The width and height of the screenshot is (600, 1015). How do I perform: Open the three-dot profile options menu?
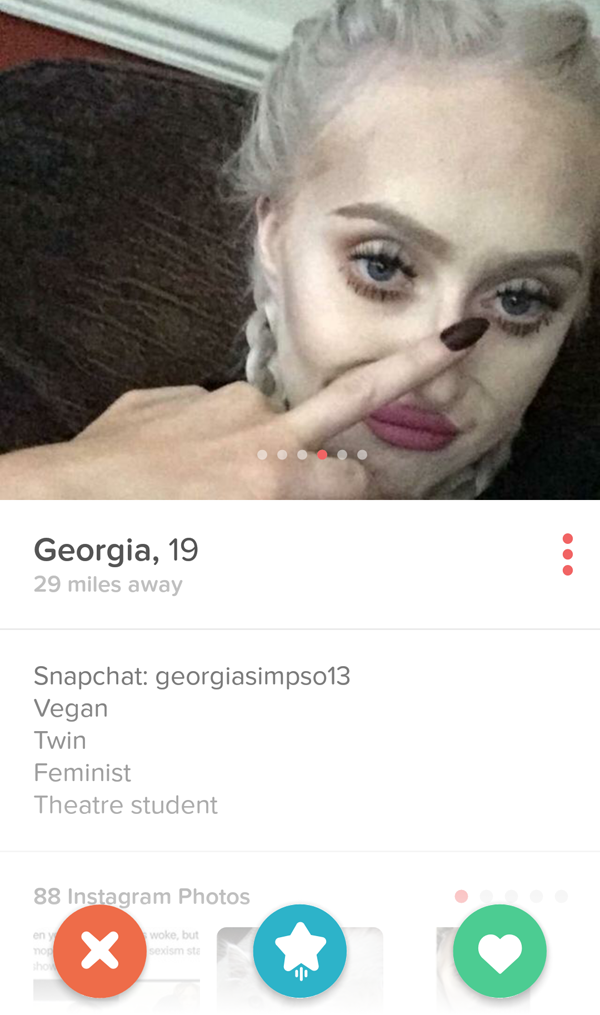[x=567, y=554]
